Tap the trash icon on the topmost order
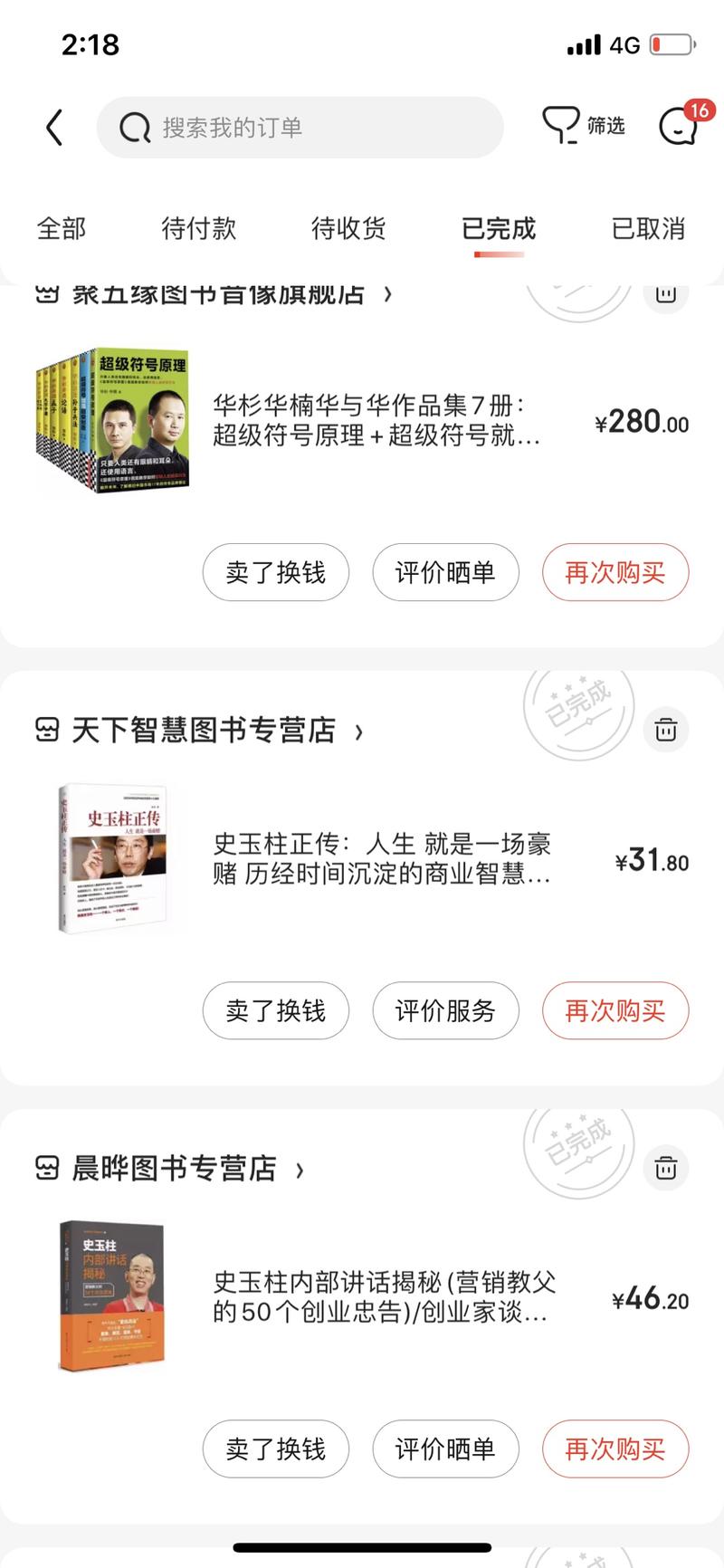 [x=666, y=293]
